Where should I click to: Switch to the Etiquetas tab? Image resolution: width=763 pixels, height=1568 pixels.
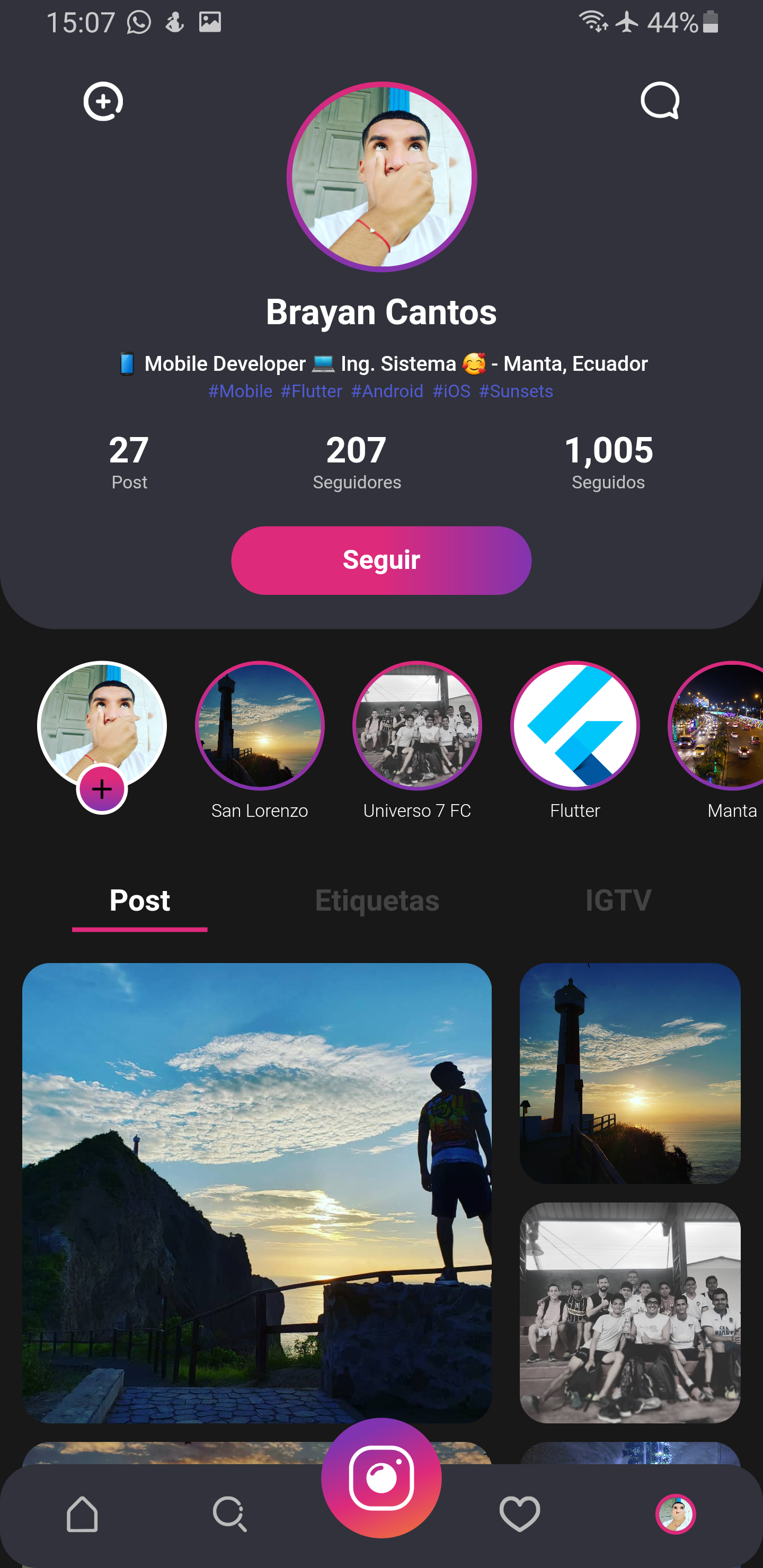[x=377, y=900]
